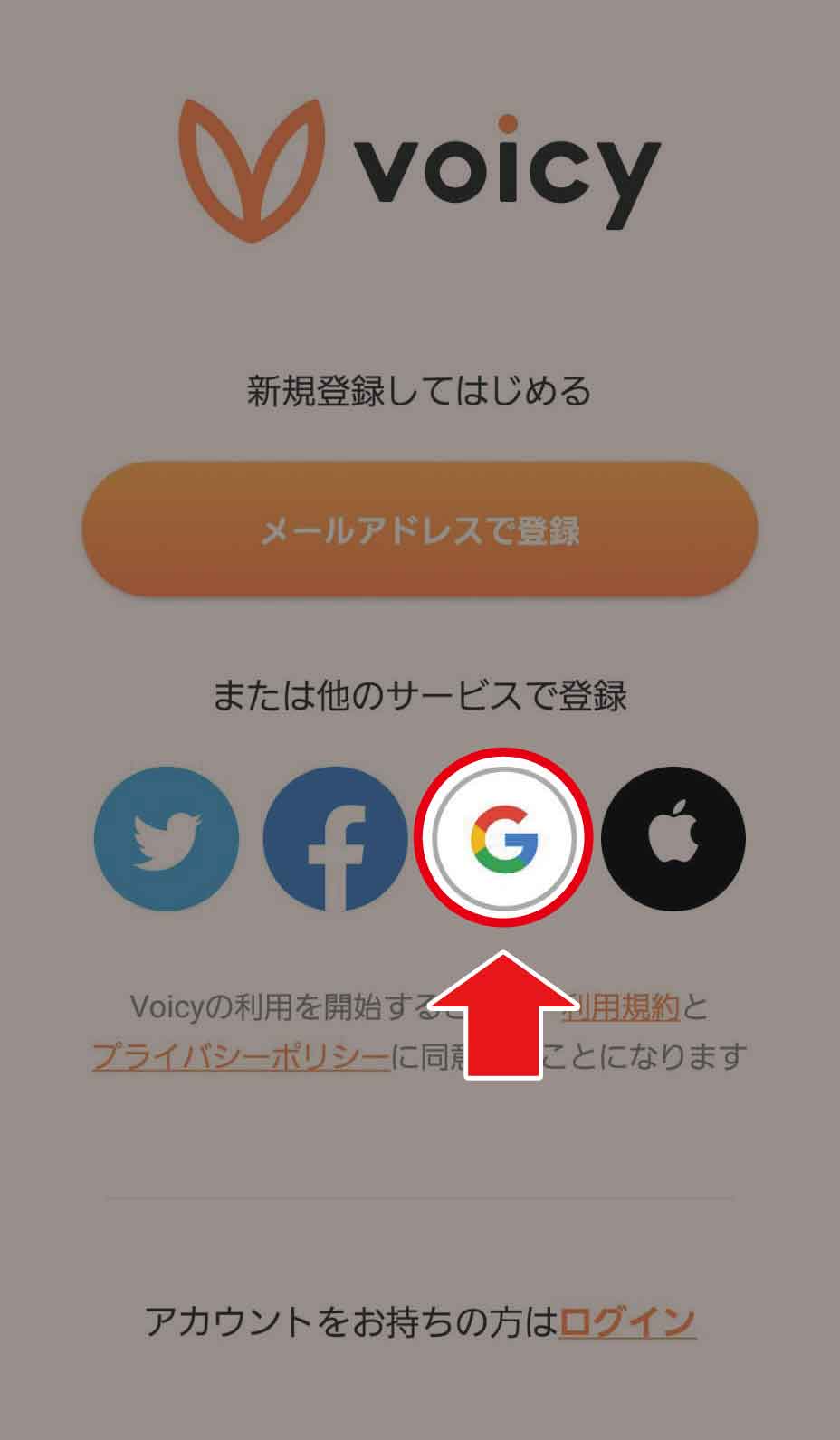Open Twitter registration via the bird icon

[x=167, y=839]
